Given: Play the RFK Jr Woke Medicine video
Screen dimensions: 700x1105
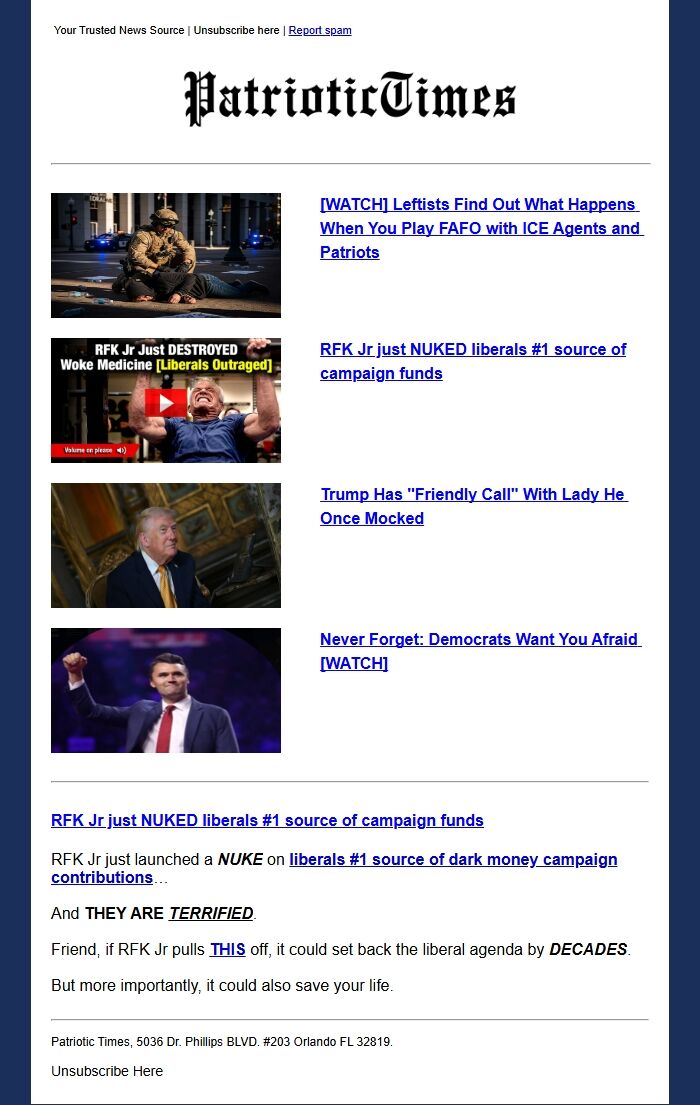Looking at the screenshot, I should [166, 402].
